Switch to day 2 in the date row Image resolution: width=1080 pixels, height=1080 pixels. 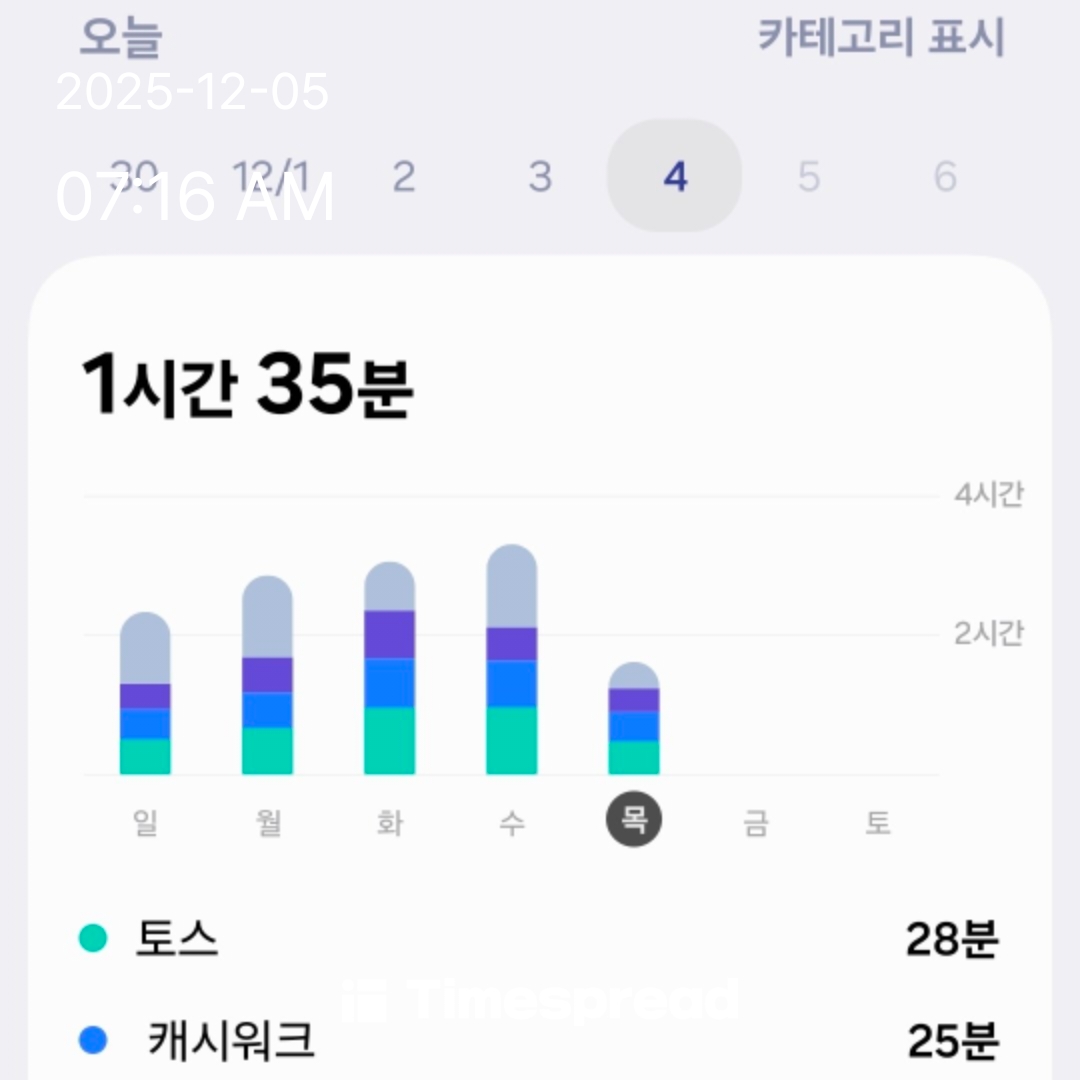pos(403,177)
